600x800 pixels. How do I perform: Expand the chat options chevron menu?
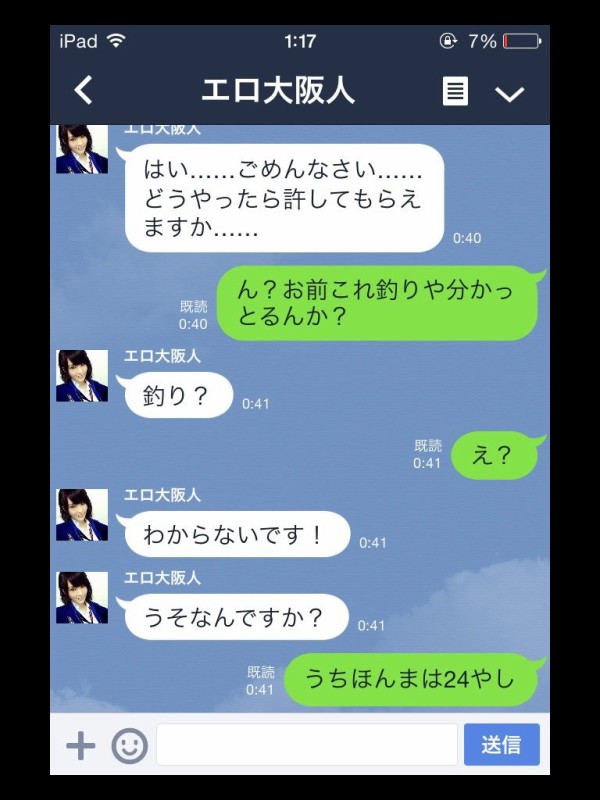510,93
